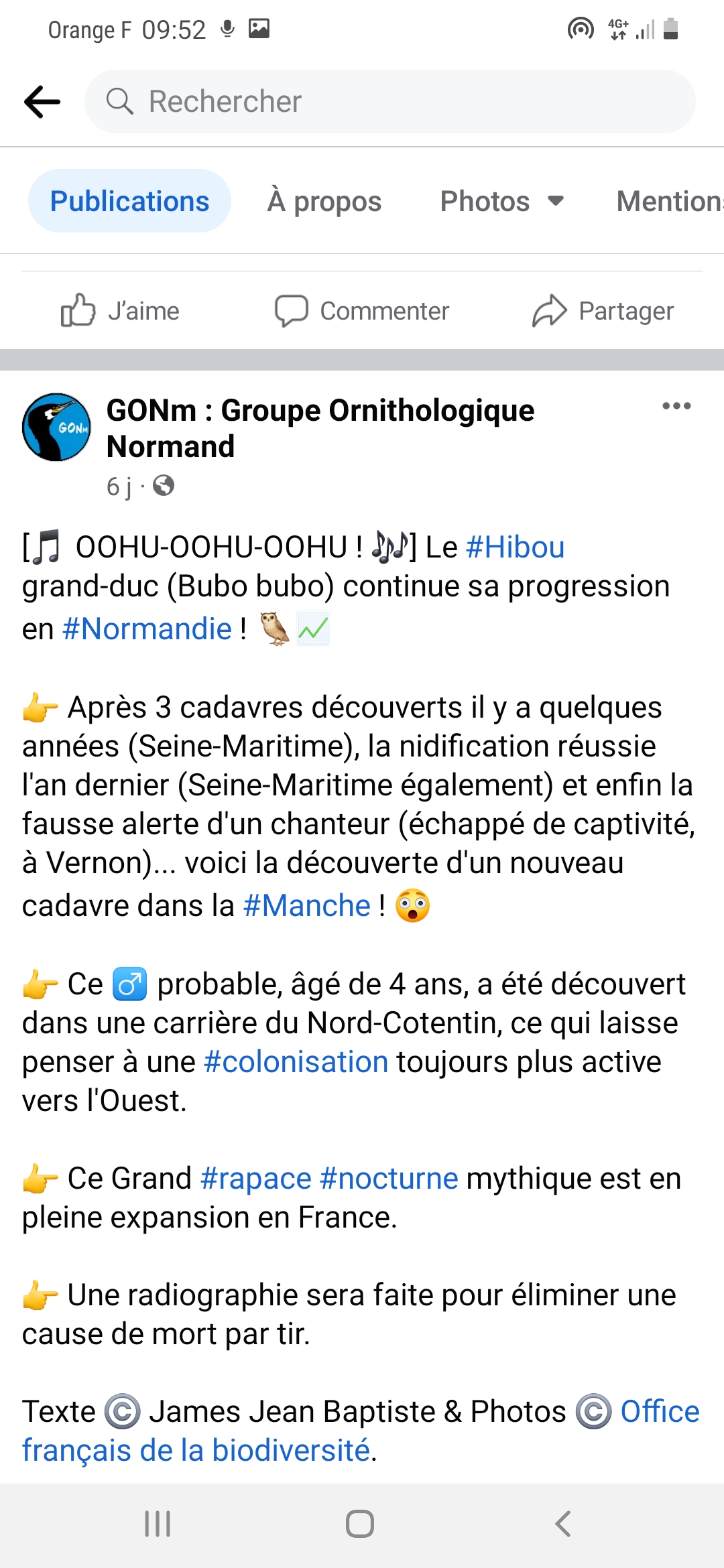Like the post with J'aime

coord(121,311)
